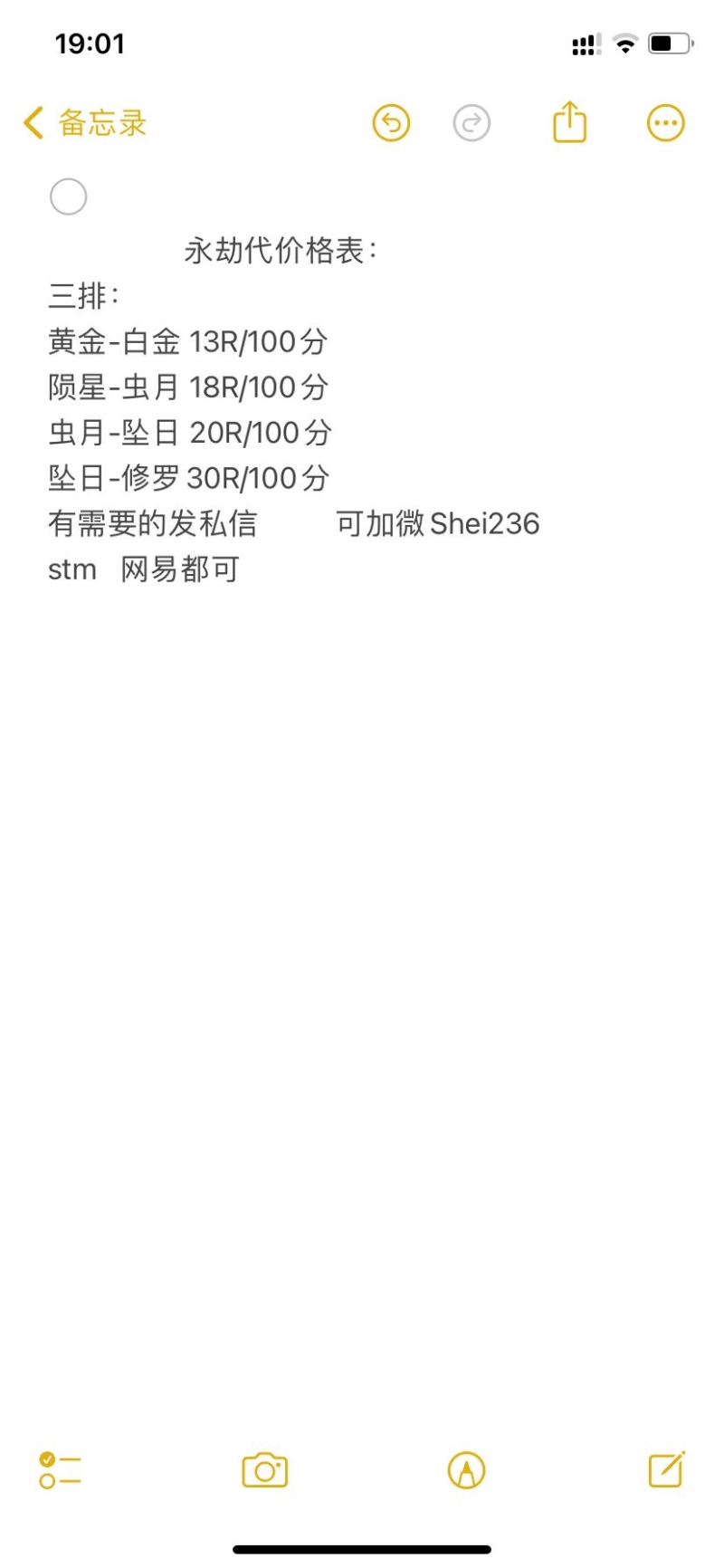Go back to the 备忘录 list
Image resolution: width=724 pixels, height=1568 pixels.
(x=84, y=123)
